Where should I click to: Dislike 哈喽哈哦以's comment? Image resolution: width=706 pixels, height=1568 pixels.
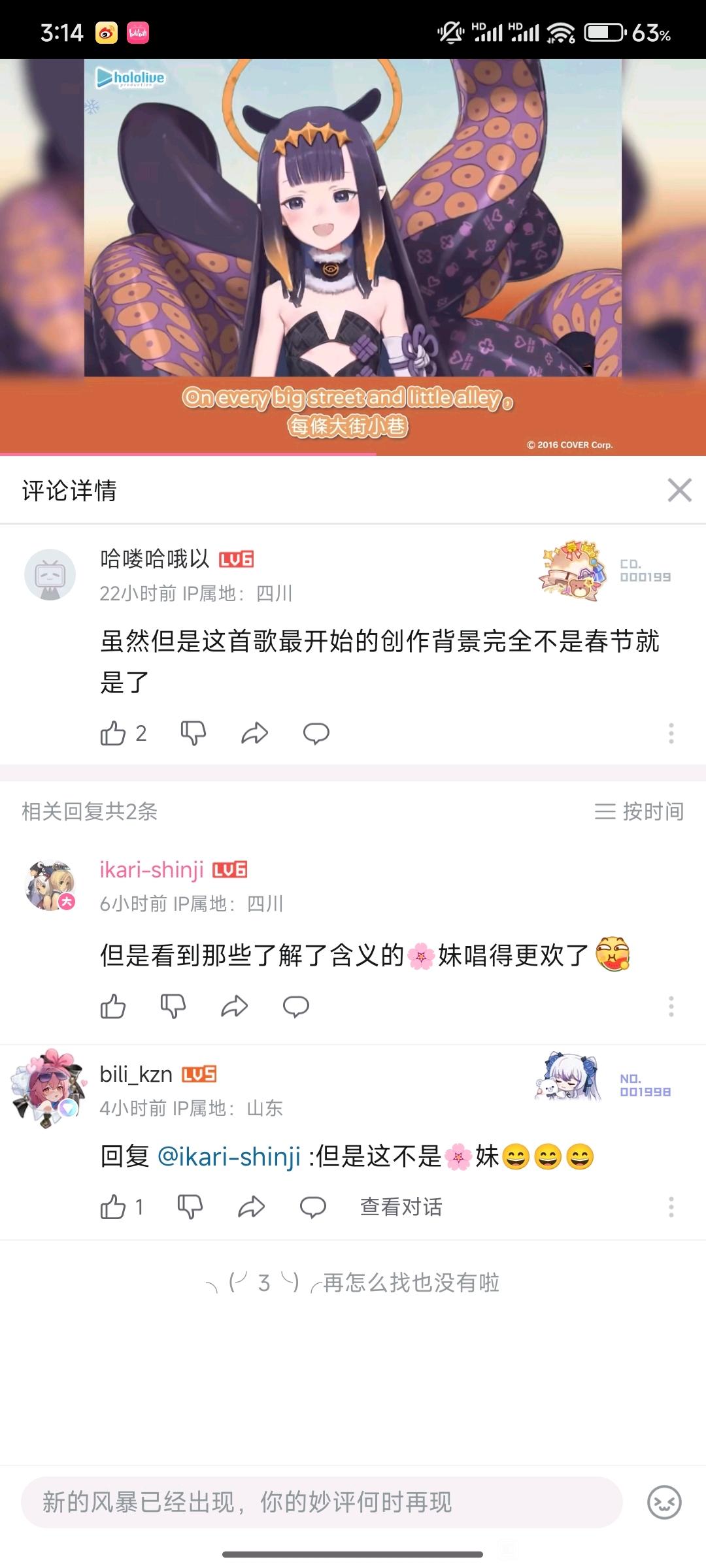193,733
